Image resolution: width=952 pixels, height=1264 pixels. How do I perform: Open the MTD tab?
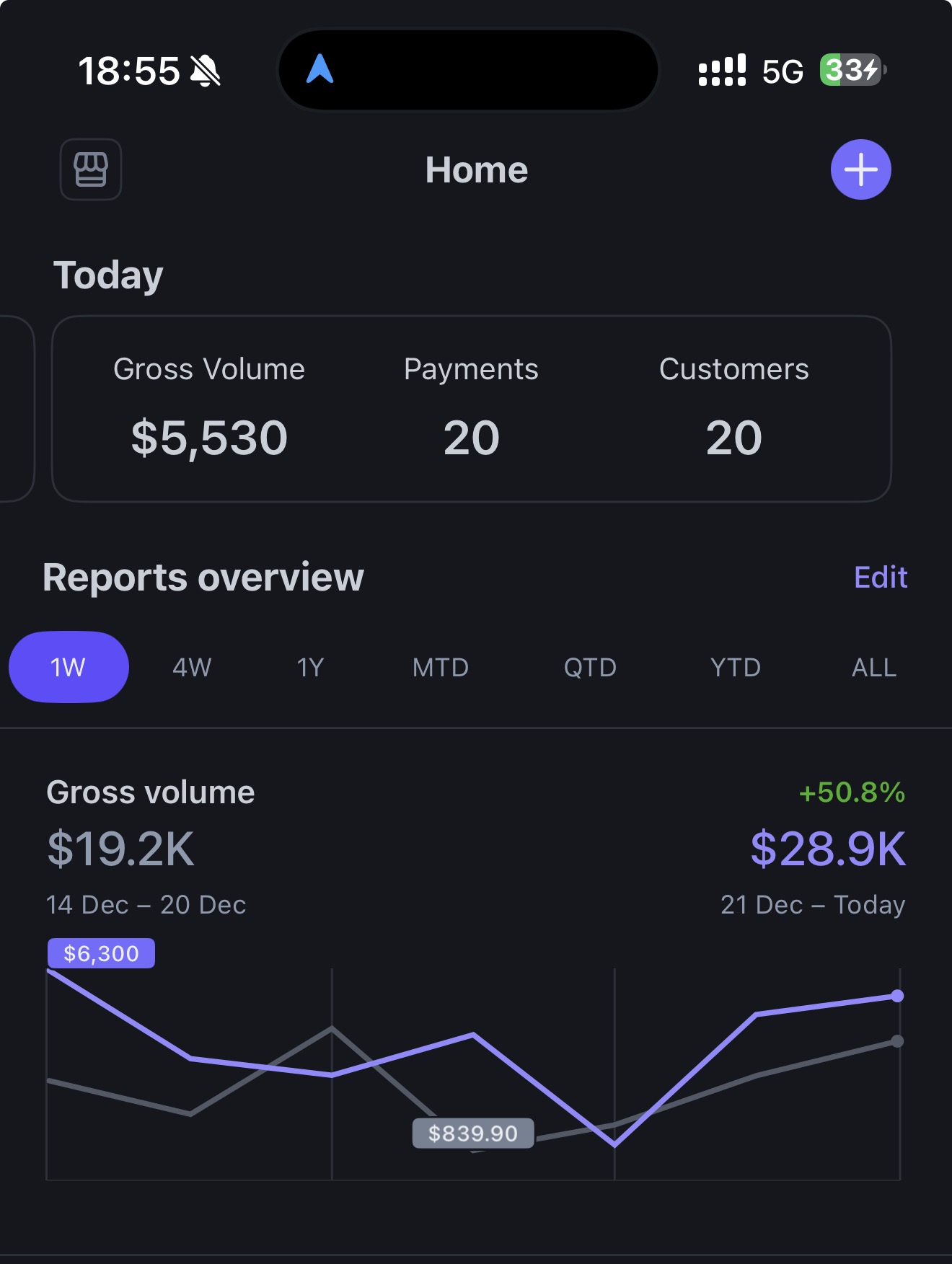coord(441,667)
